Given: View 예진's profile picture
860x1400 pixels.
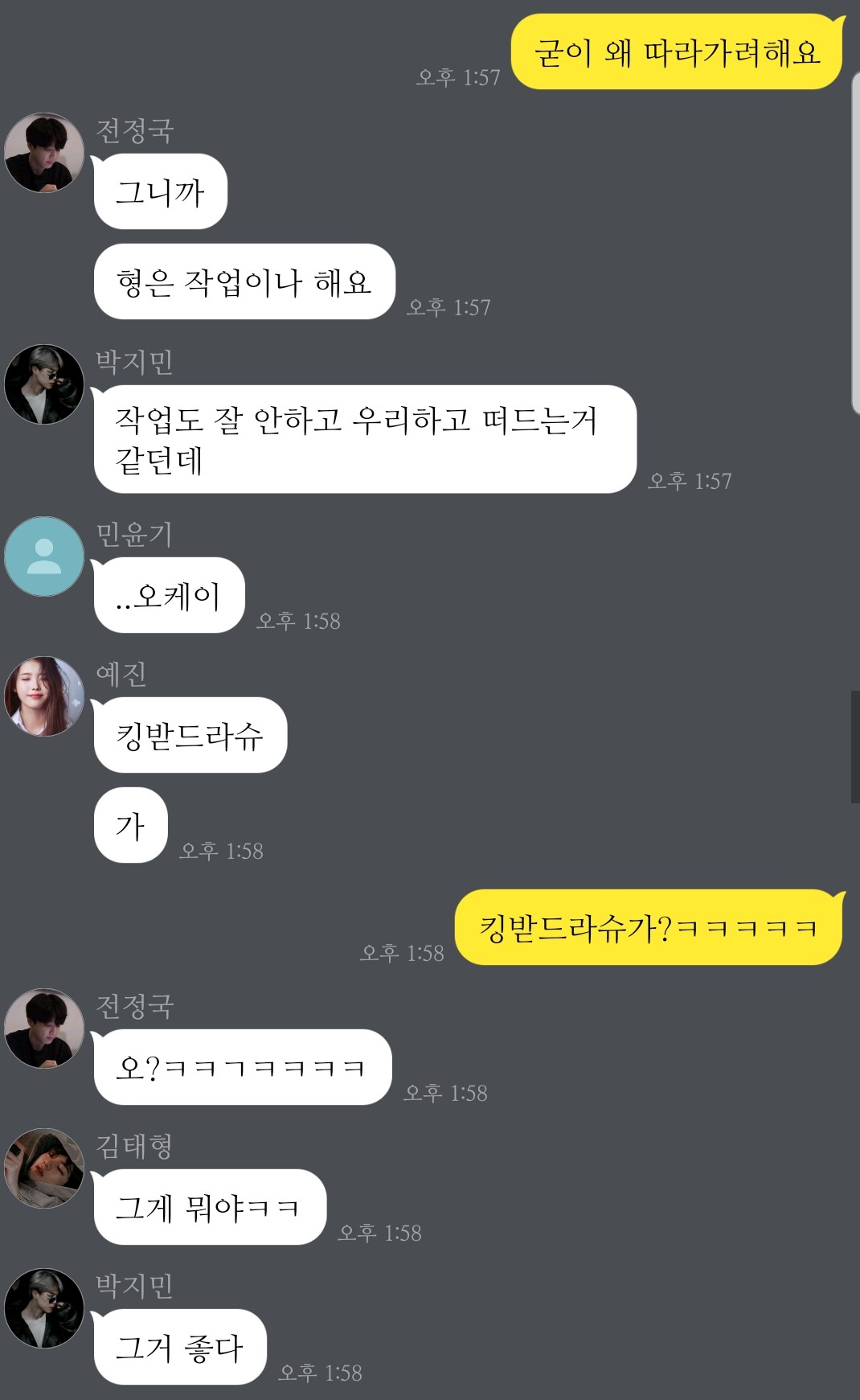Looking at the screenshot, I should coord(44,696).
